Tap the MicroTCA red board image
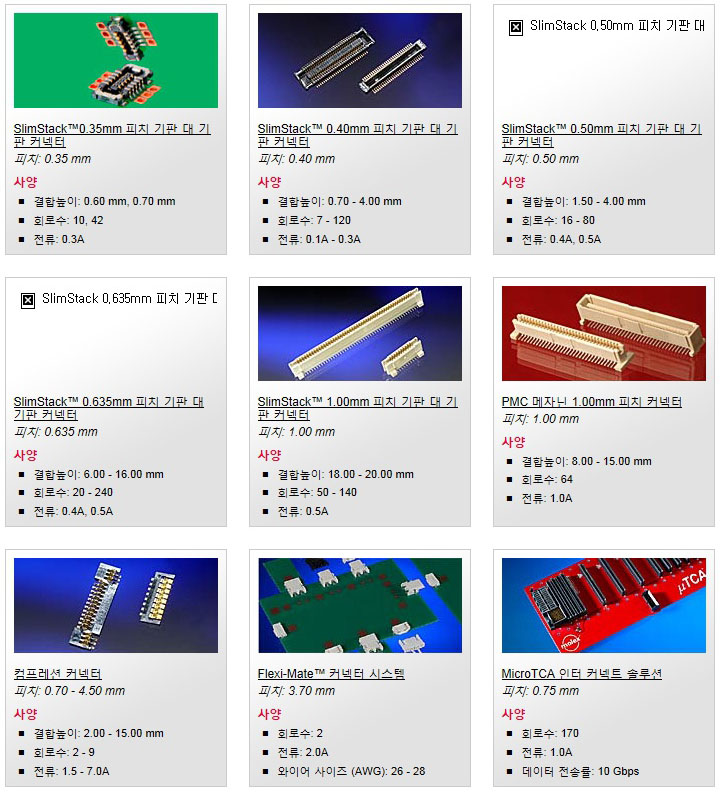The width and height of the screenshot is (723, 801). [x=603, y=605]
